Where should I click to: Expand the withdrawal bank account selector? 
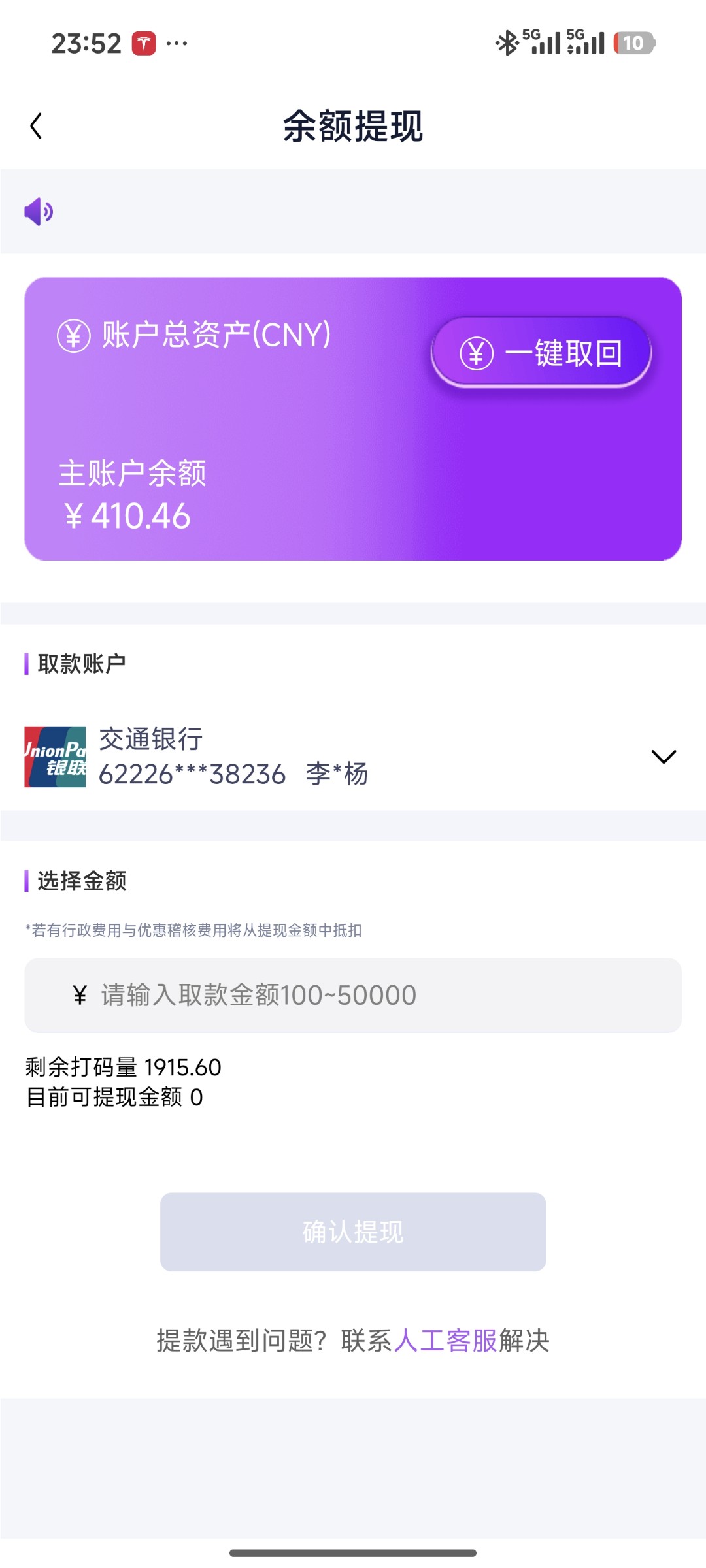(x=663, y=758)
